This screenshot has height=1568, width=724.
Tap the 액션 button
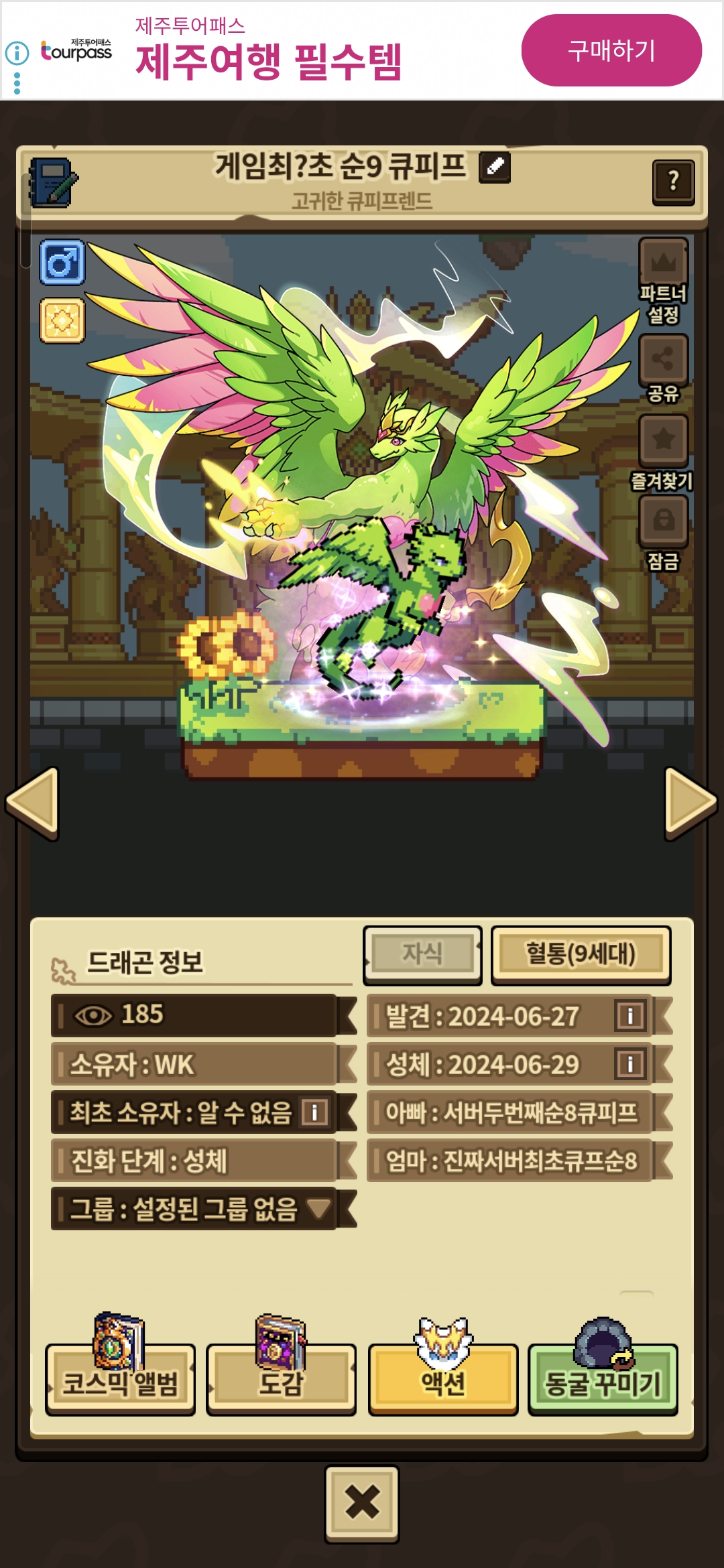pyautogui.click(x=443, y=1380)
